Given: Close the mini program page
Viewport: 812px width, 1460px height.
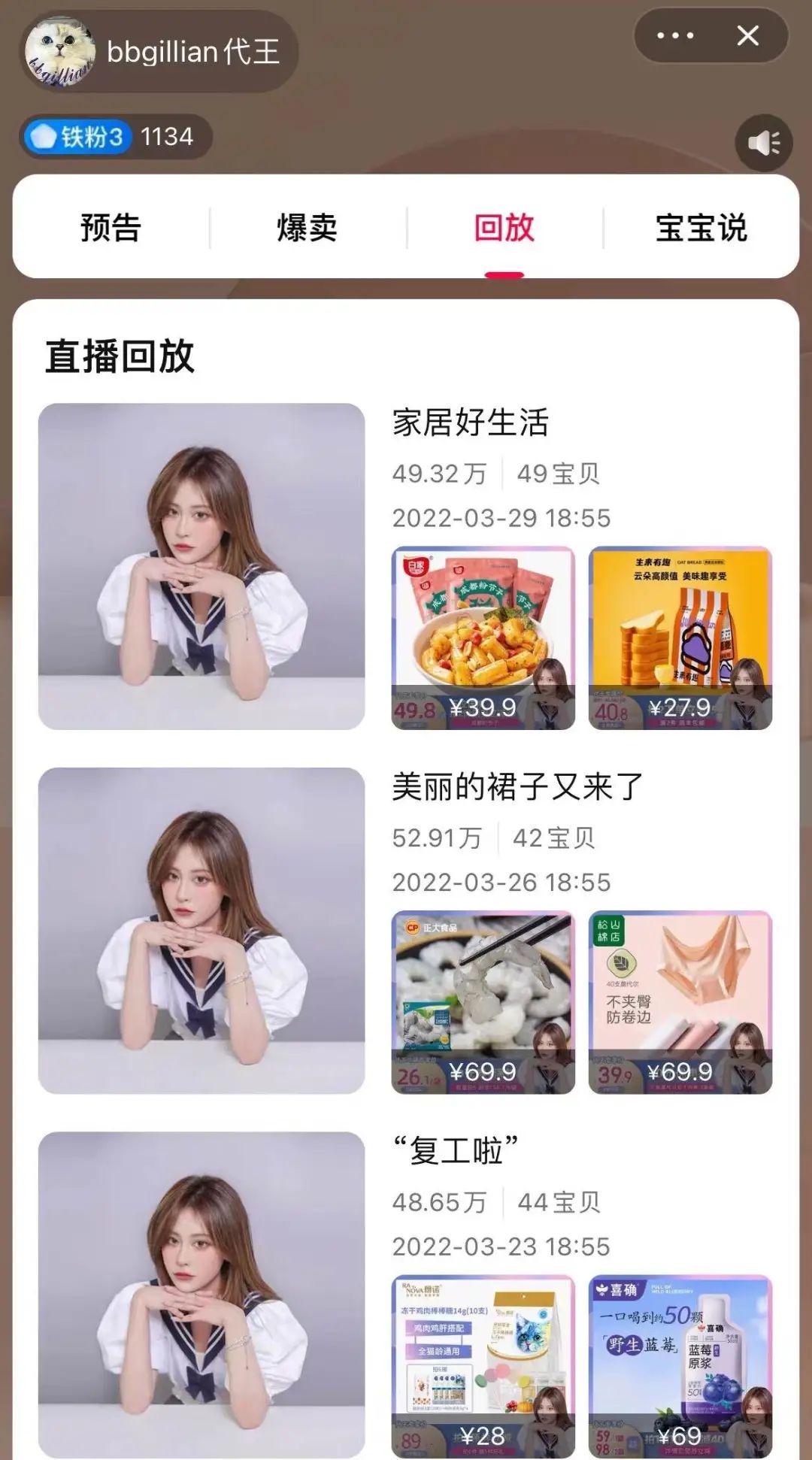Looking at the screenshot, I should click(747, 36).
